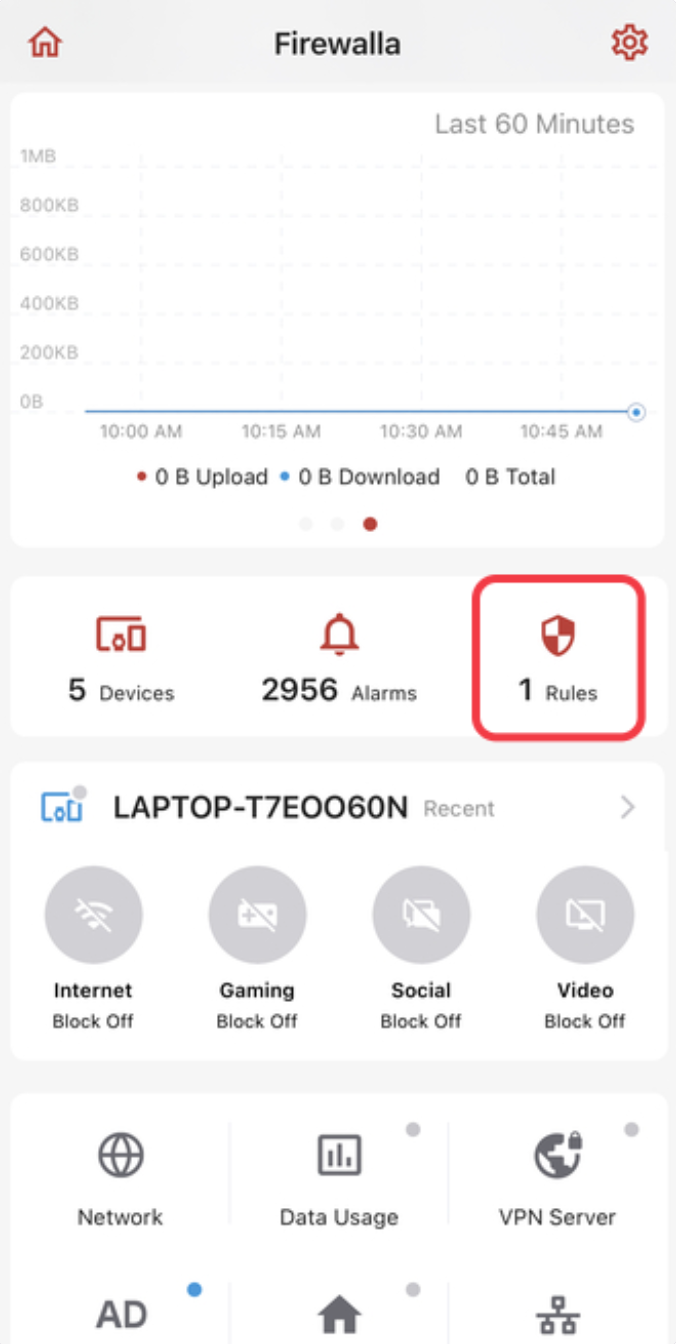Open the Devices list
The width and height of the screenshot is (676, 1344).
point(121,659)
